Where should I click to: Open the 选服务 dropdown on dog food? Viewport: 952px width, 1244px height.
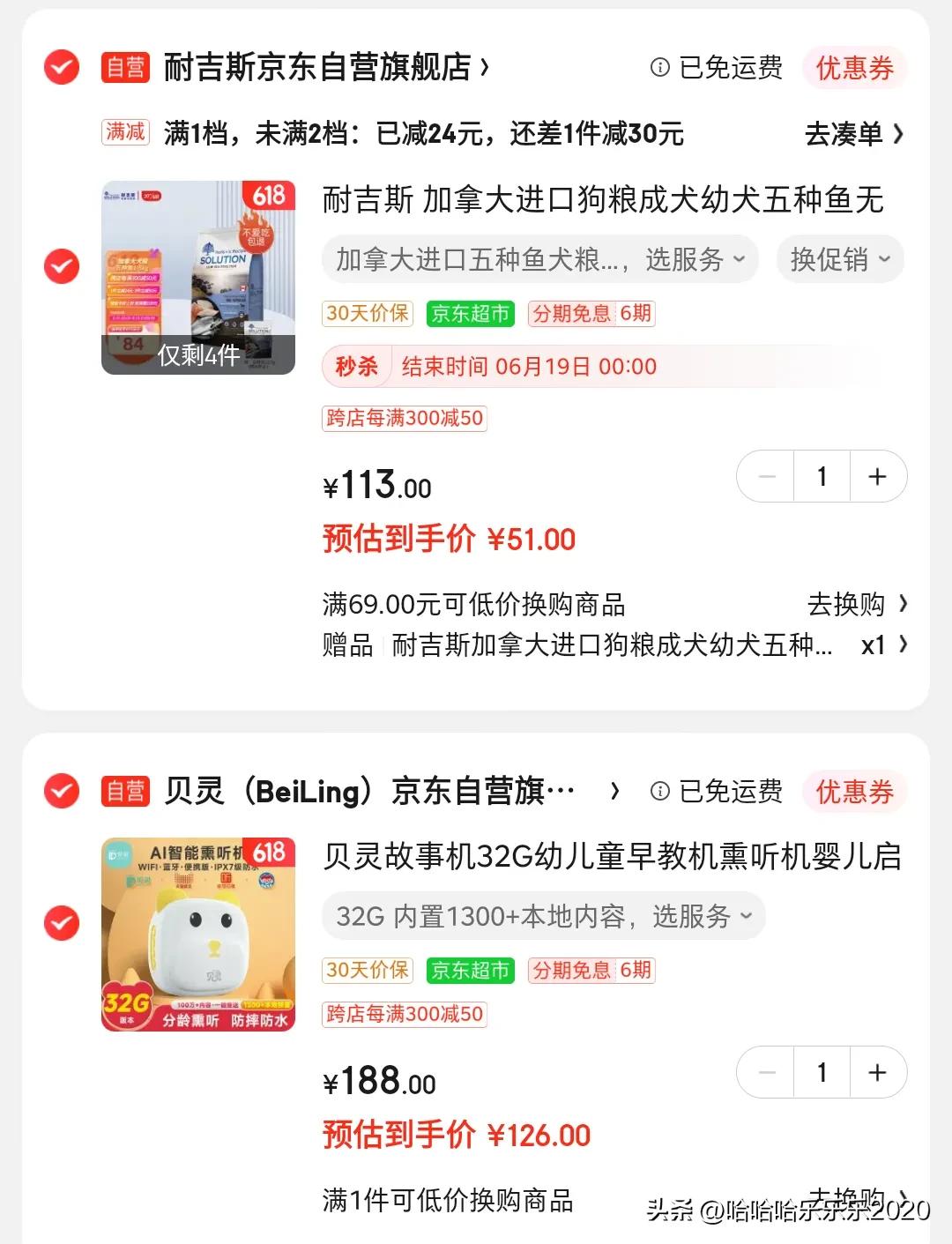click(x=699, y=259)
